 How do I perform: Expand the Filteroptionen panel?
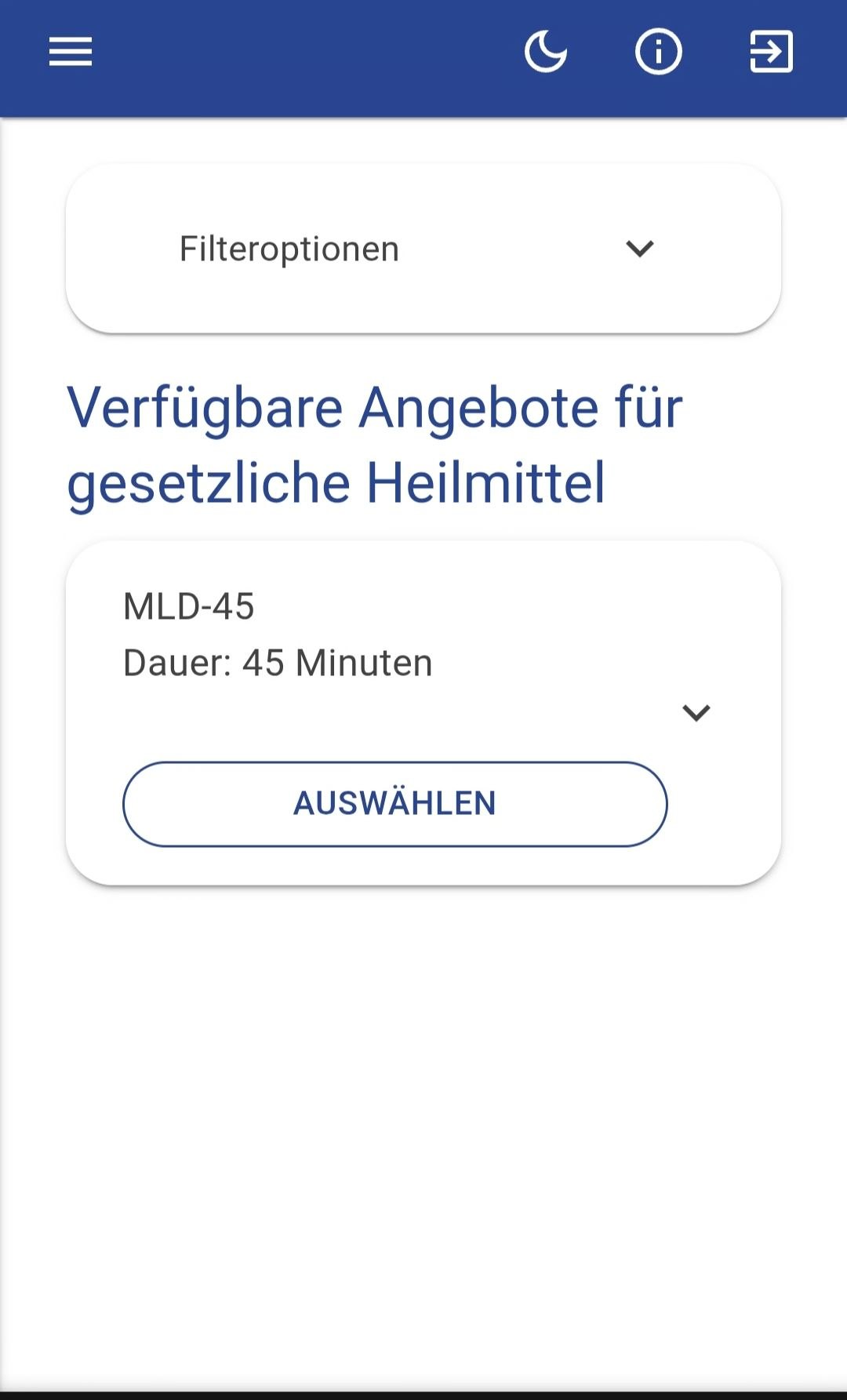pyautogui.click(x=639, y=249)
